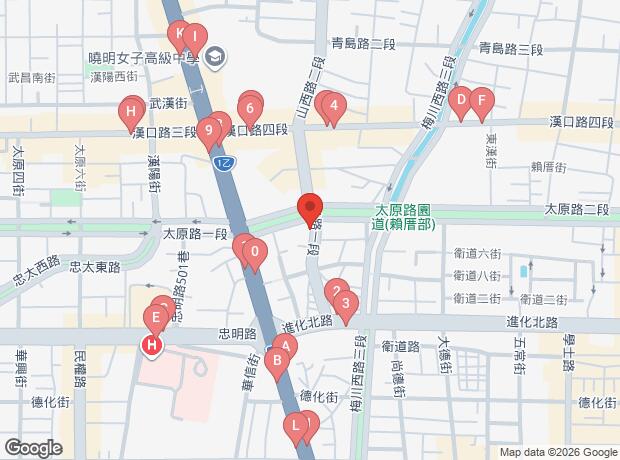Tap the map marker labeled D

coord(460,101)
